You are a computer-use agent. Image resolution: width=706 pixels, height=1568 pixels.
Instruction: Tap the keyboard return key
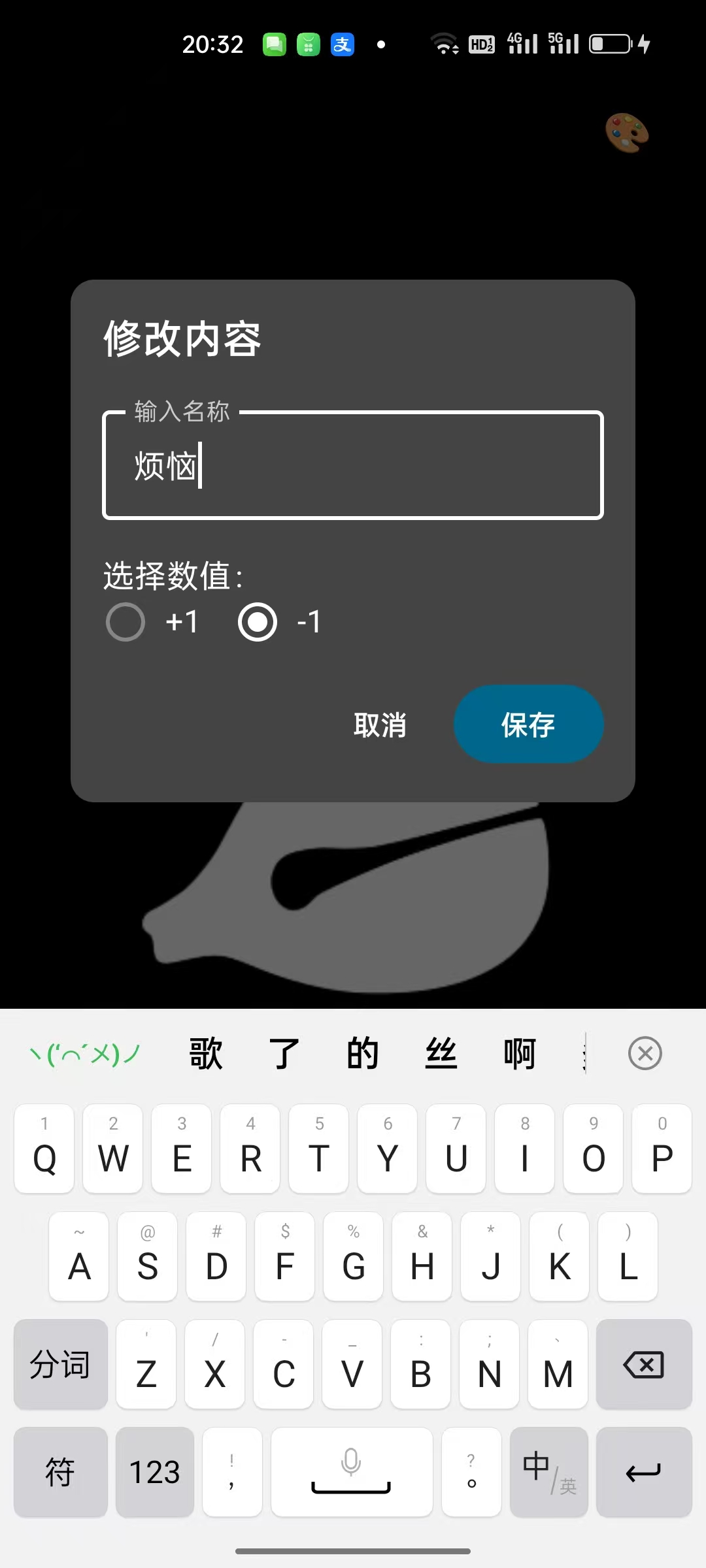pos(644,1473)
